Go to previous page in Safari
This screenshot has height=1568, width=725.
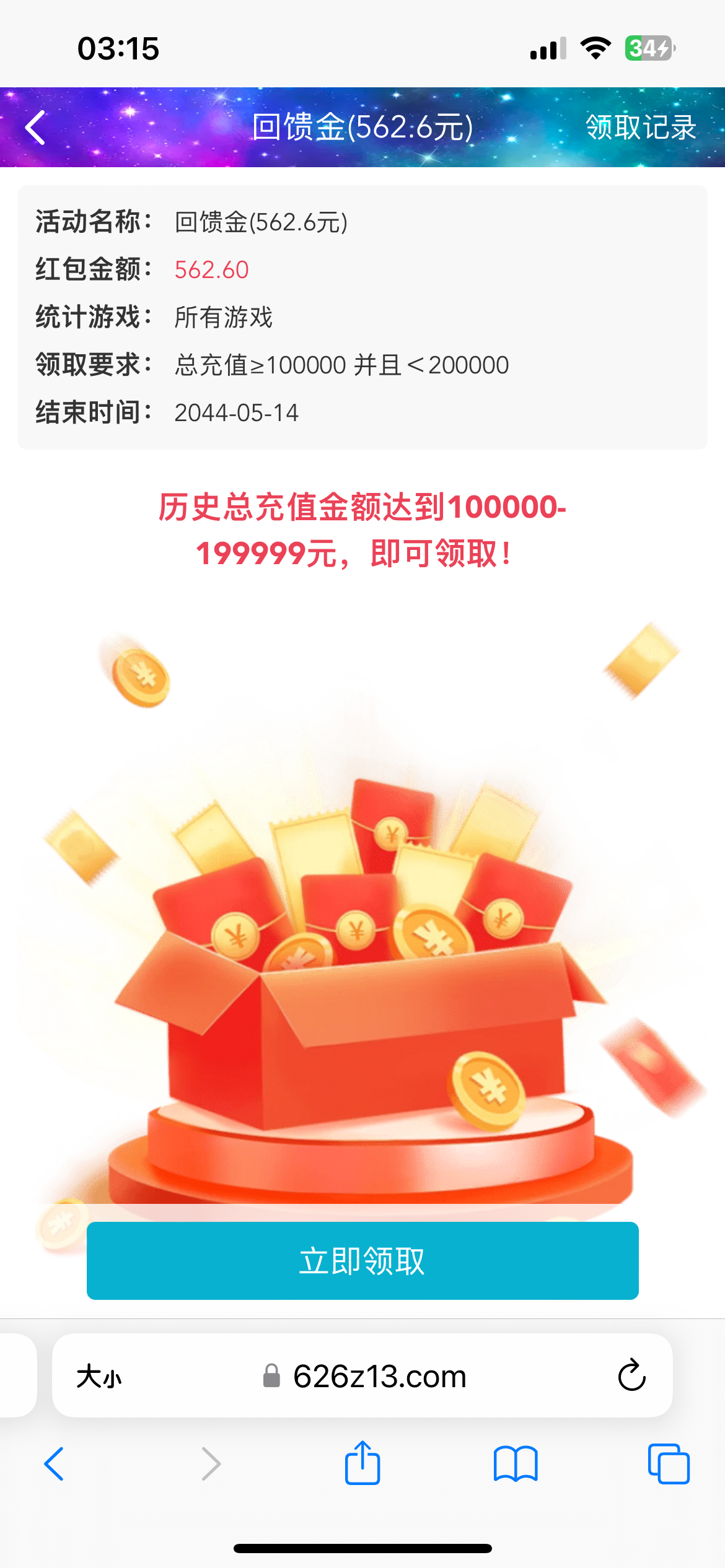point(54,1464)
